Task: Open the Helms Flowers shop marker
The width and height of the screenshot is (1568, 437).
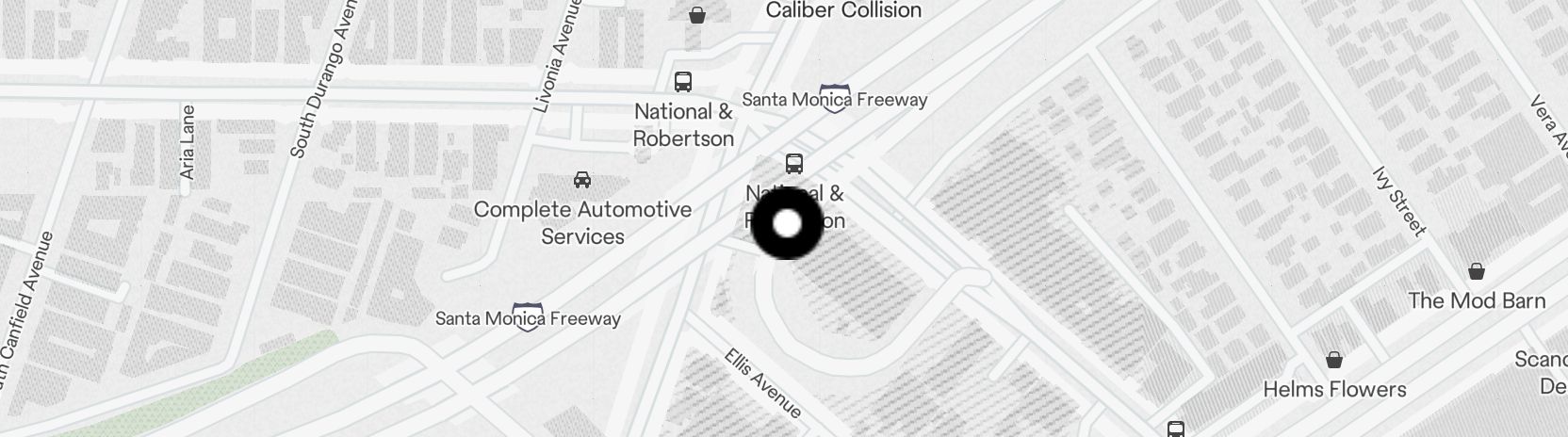Action: (x=1333, y=360)
